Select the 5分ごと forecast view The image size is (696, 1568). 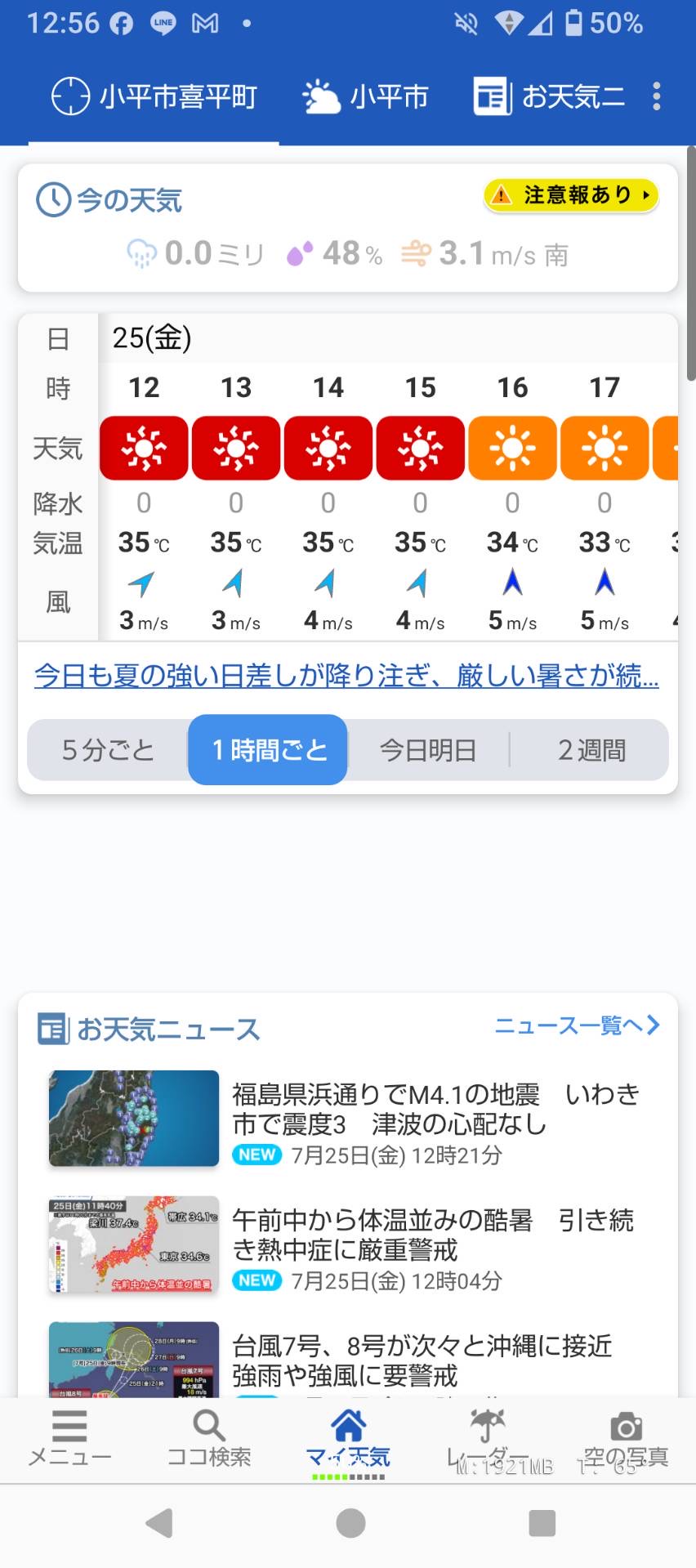108,749
